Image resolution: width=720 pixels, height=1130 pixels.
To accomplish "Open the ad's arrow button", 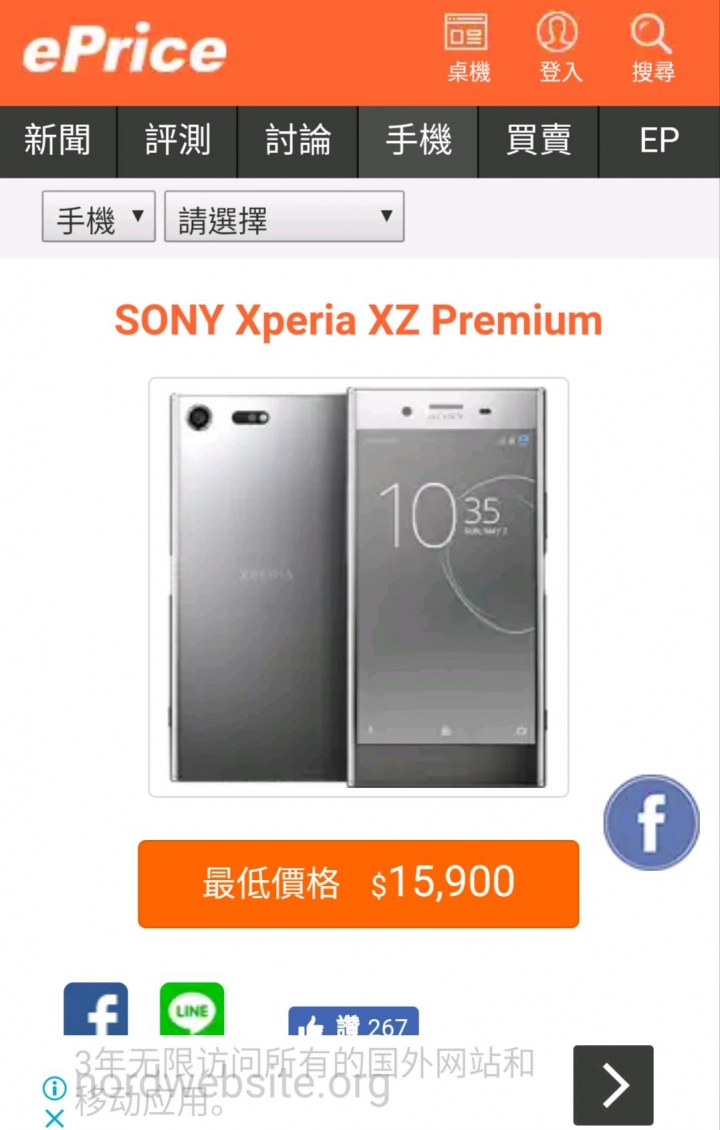I will point(613,1085).
